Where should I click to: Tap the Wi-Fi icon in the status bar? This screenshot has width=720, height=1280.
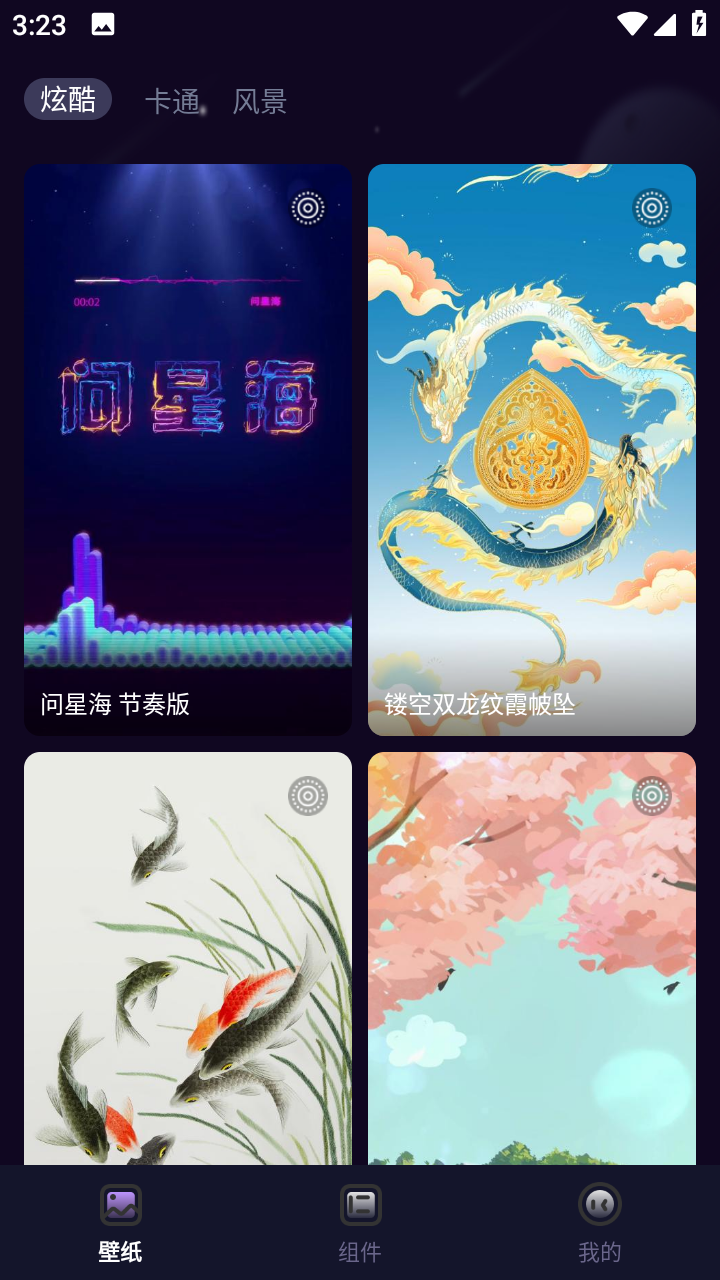634,25
